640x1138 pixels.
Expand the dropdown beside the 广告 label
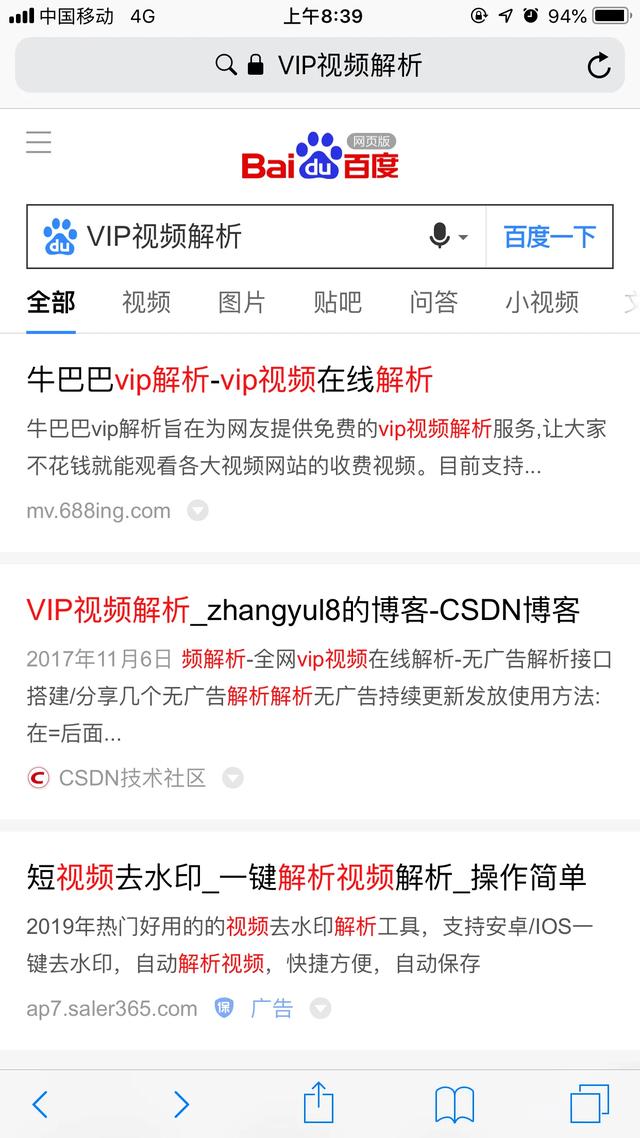pos(319,1008)
